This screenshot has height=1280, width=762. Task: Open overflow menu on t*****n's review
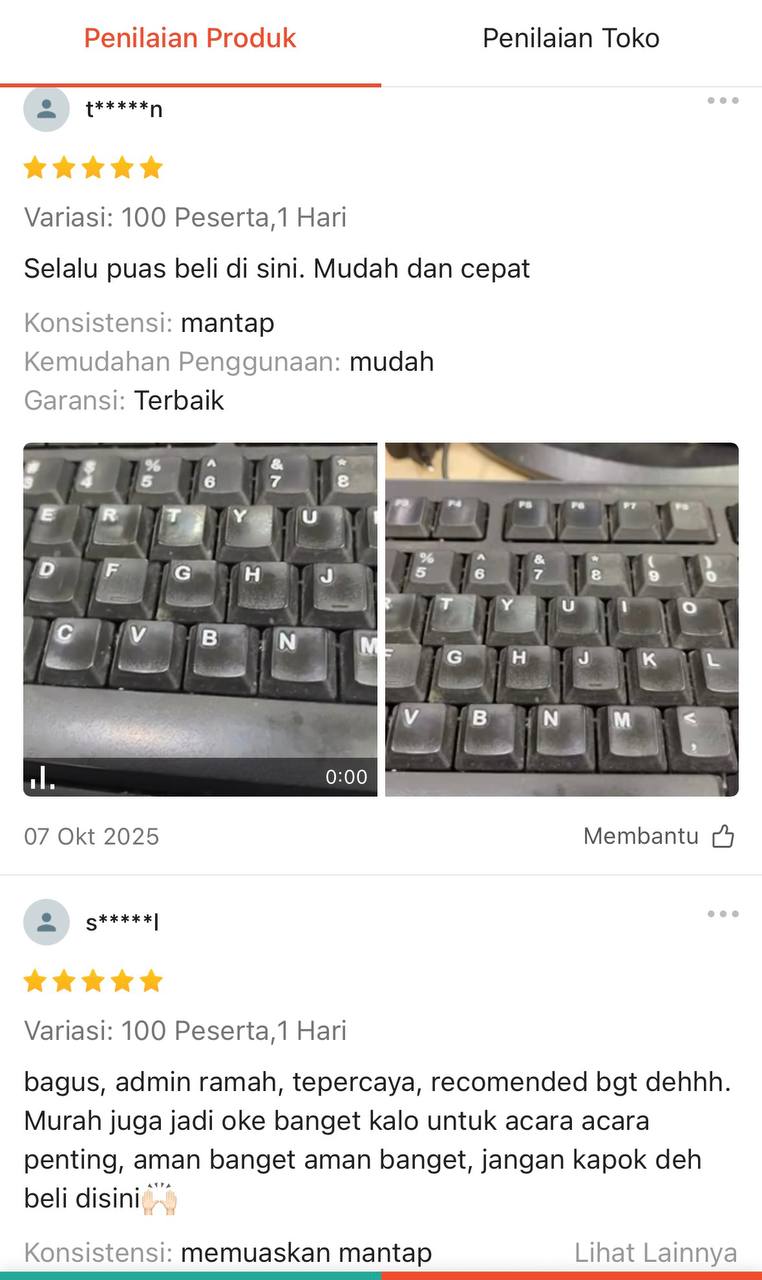[722, 100]
